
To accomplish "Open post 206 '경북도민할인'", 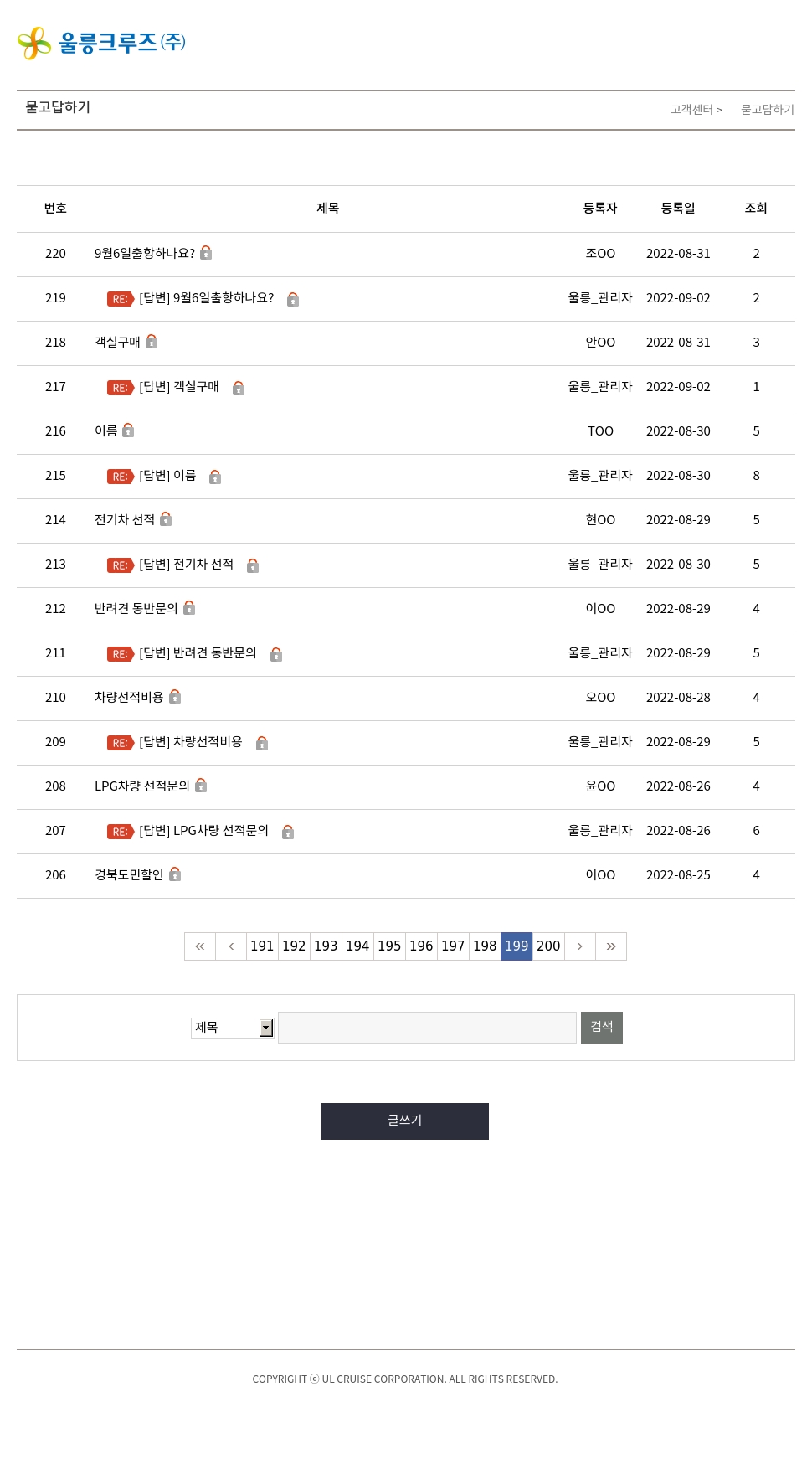I will (129, 874).
